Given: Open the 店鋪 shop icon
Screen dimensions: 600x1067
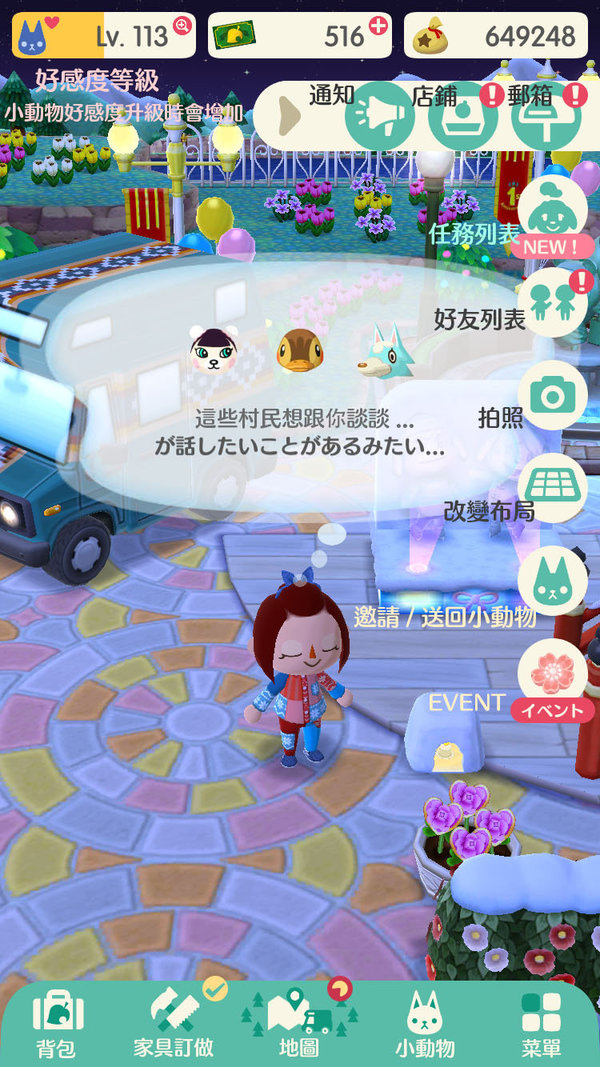Looking at the screenshot, I should pos(463,117).
